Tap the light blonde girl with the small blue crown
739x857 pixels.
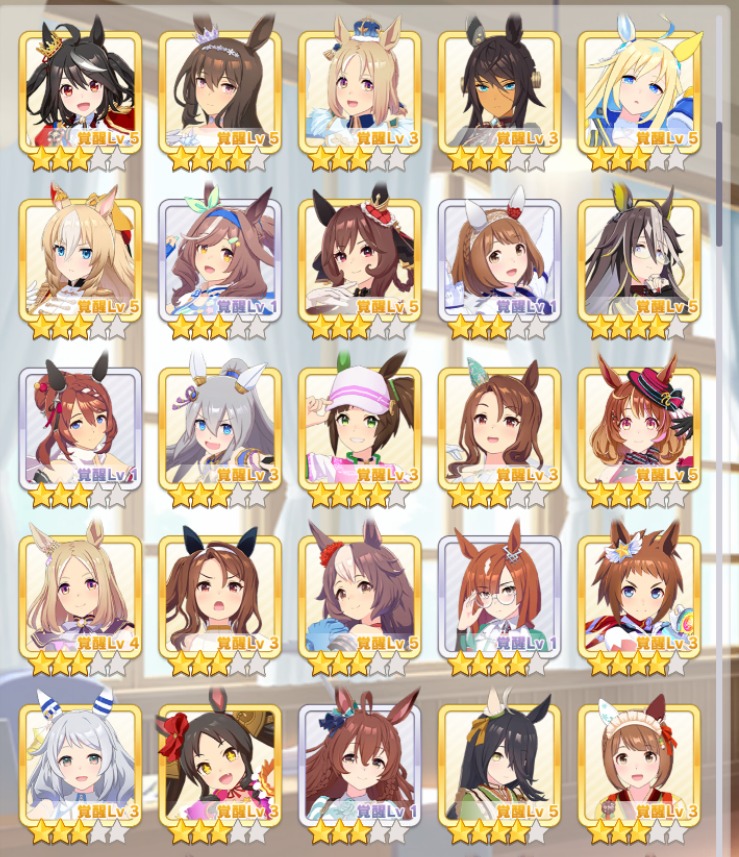tap(360, 92)
